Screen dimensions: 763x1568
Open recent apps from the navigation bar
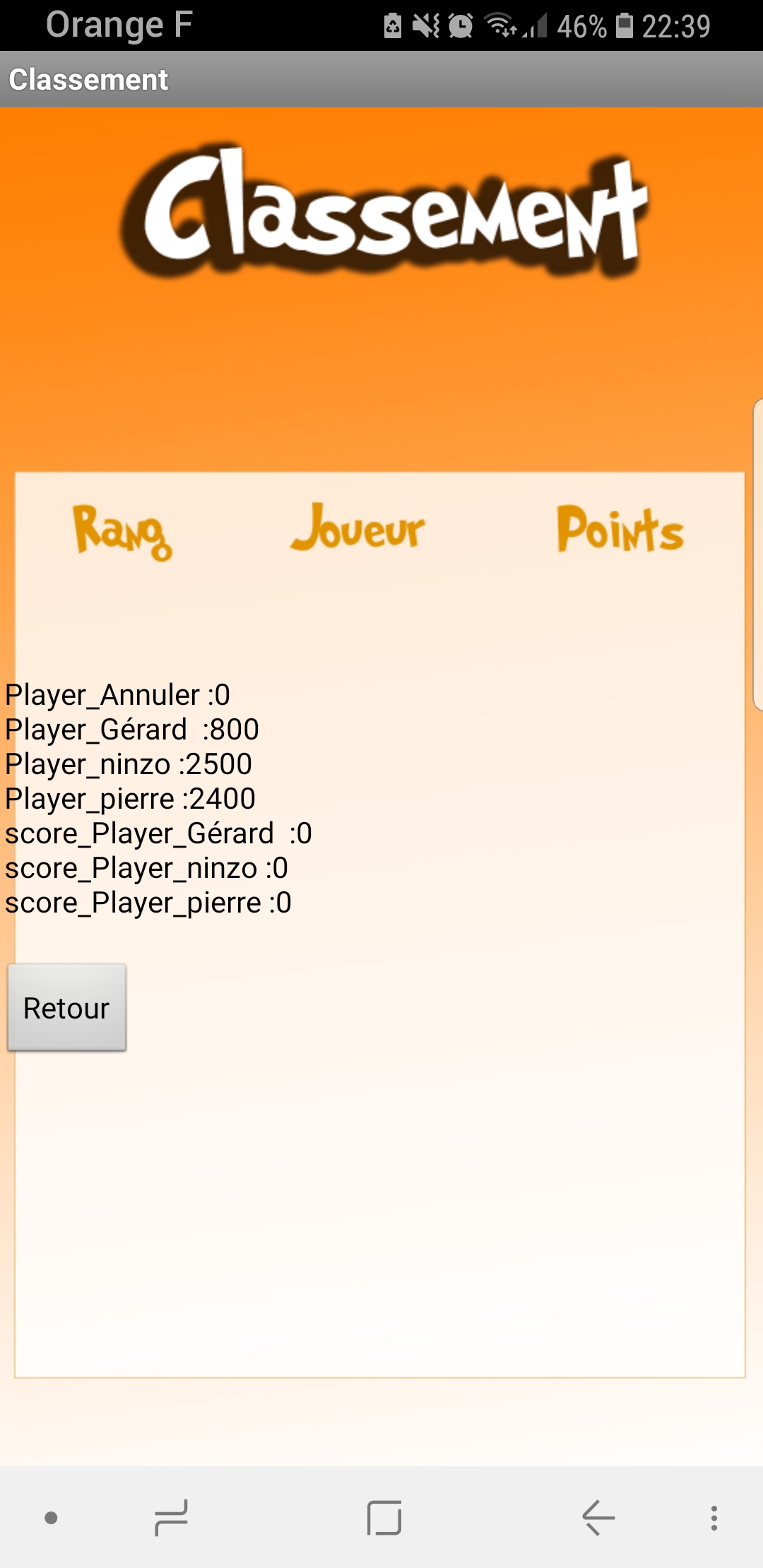pyautogui.click(x=171, y=1517)
